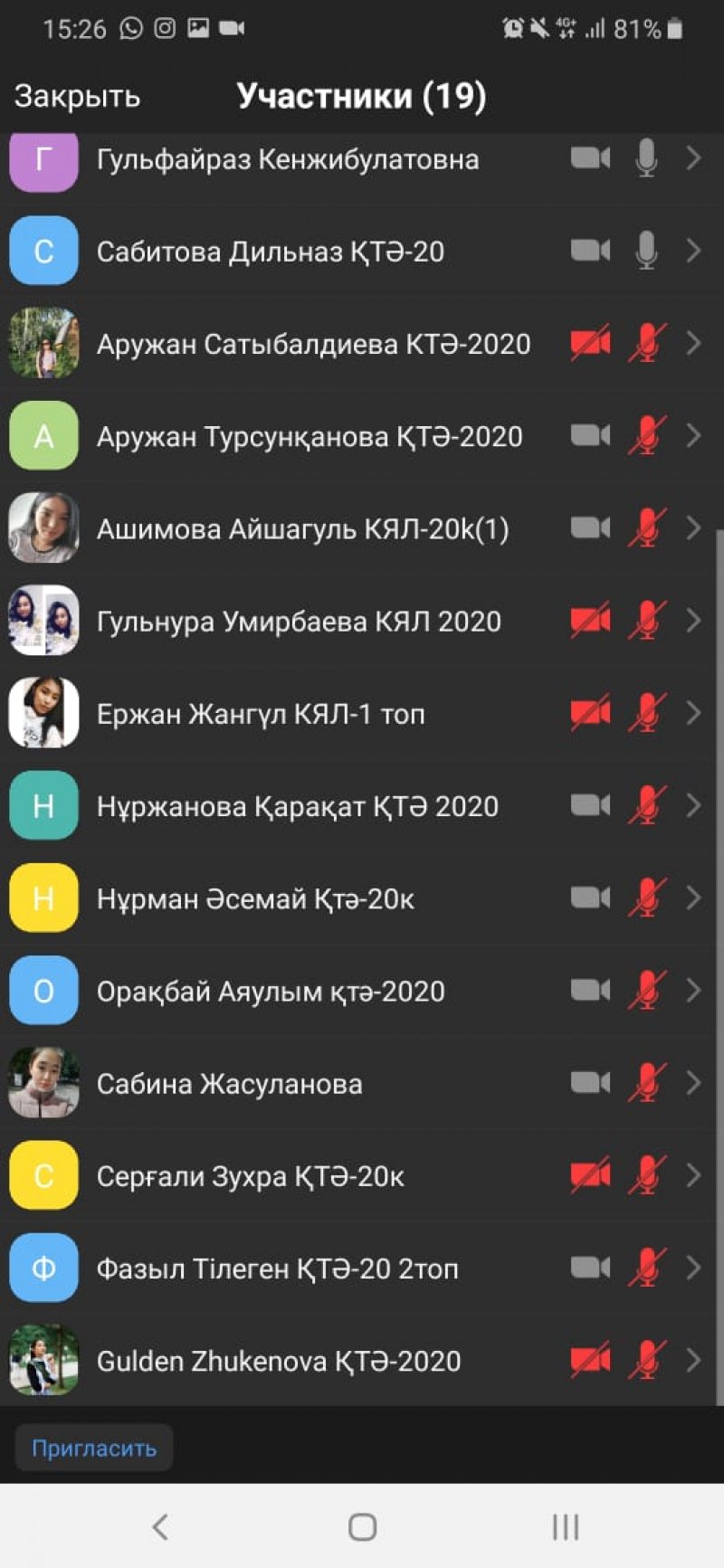
Task: Tap the Пригласить button
Action: (x=94, y=1448)
